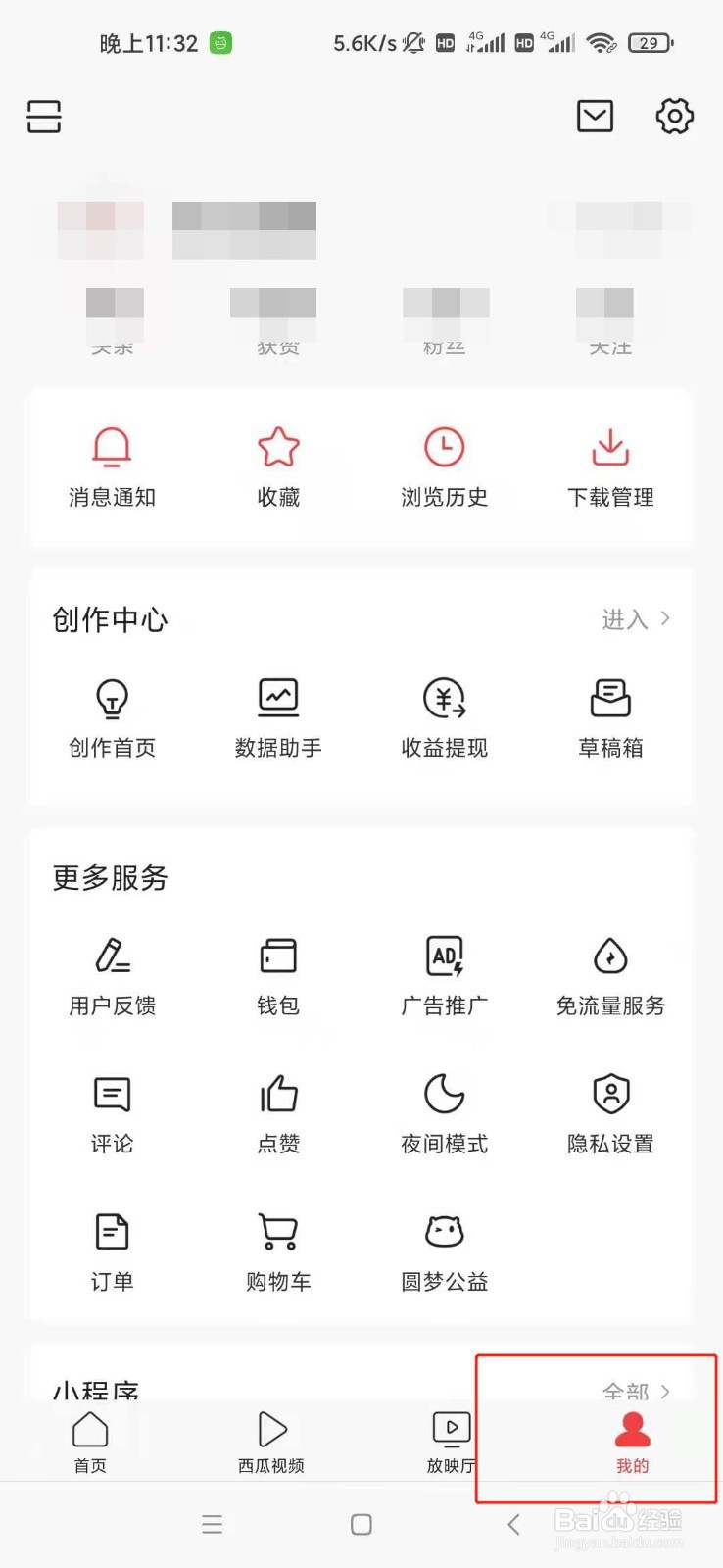View 浏览历史 browsing history
723x1568 pixels.
pos(445,467)
